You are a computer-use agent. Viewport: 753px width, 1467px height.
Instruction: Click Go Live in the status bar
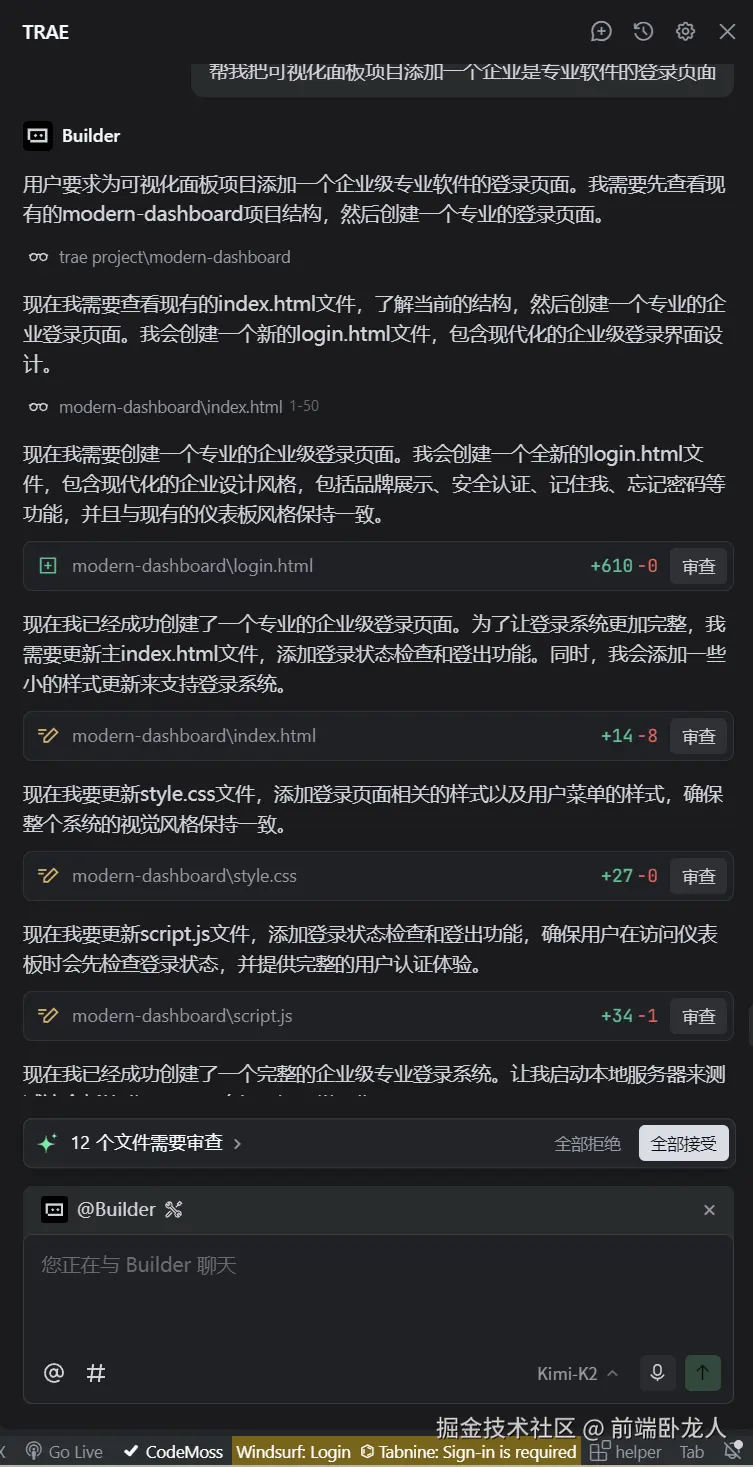click(64, 1452)
